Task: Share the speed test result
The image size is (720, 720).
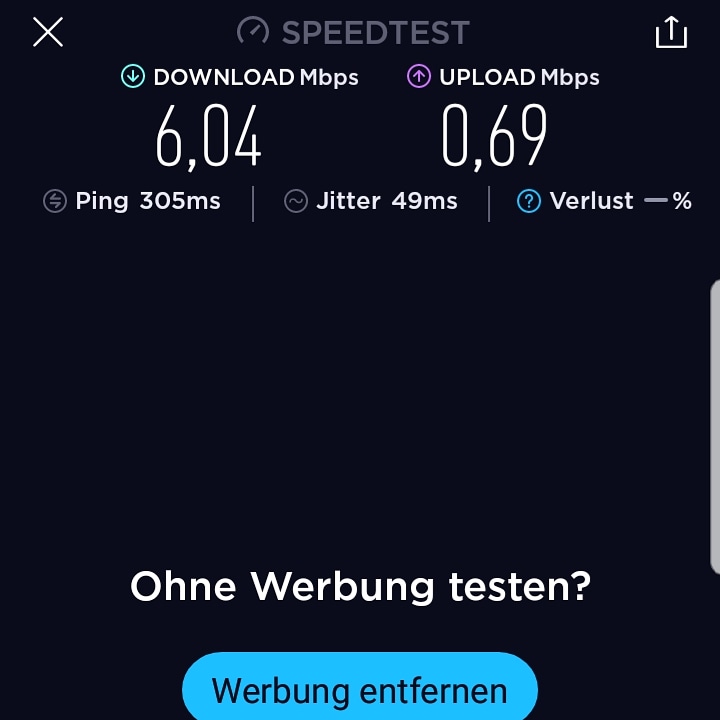Action: point(671,32)
